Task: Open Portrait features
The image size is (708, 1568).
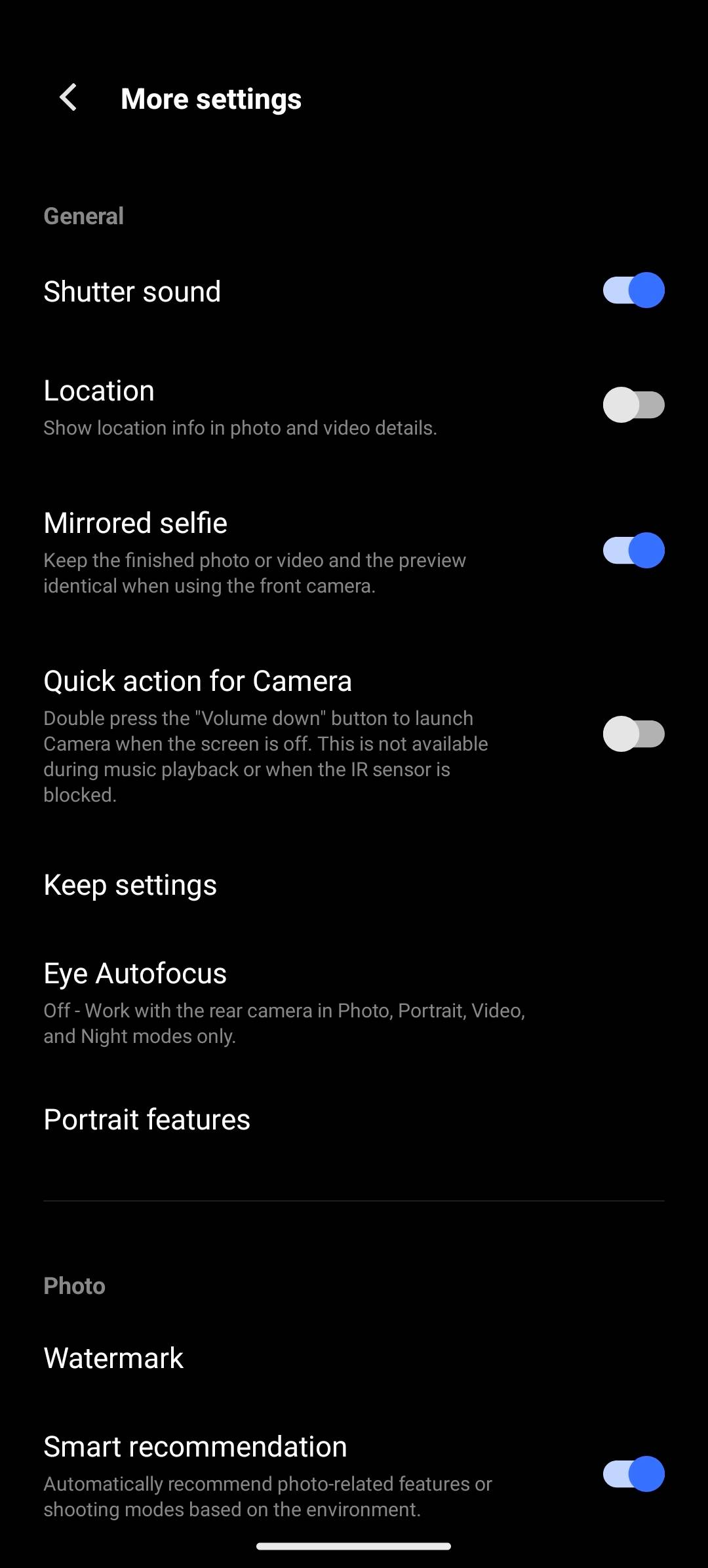Action: coord(146,1119)
